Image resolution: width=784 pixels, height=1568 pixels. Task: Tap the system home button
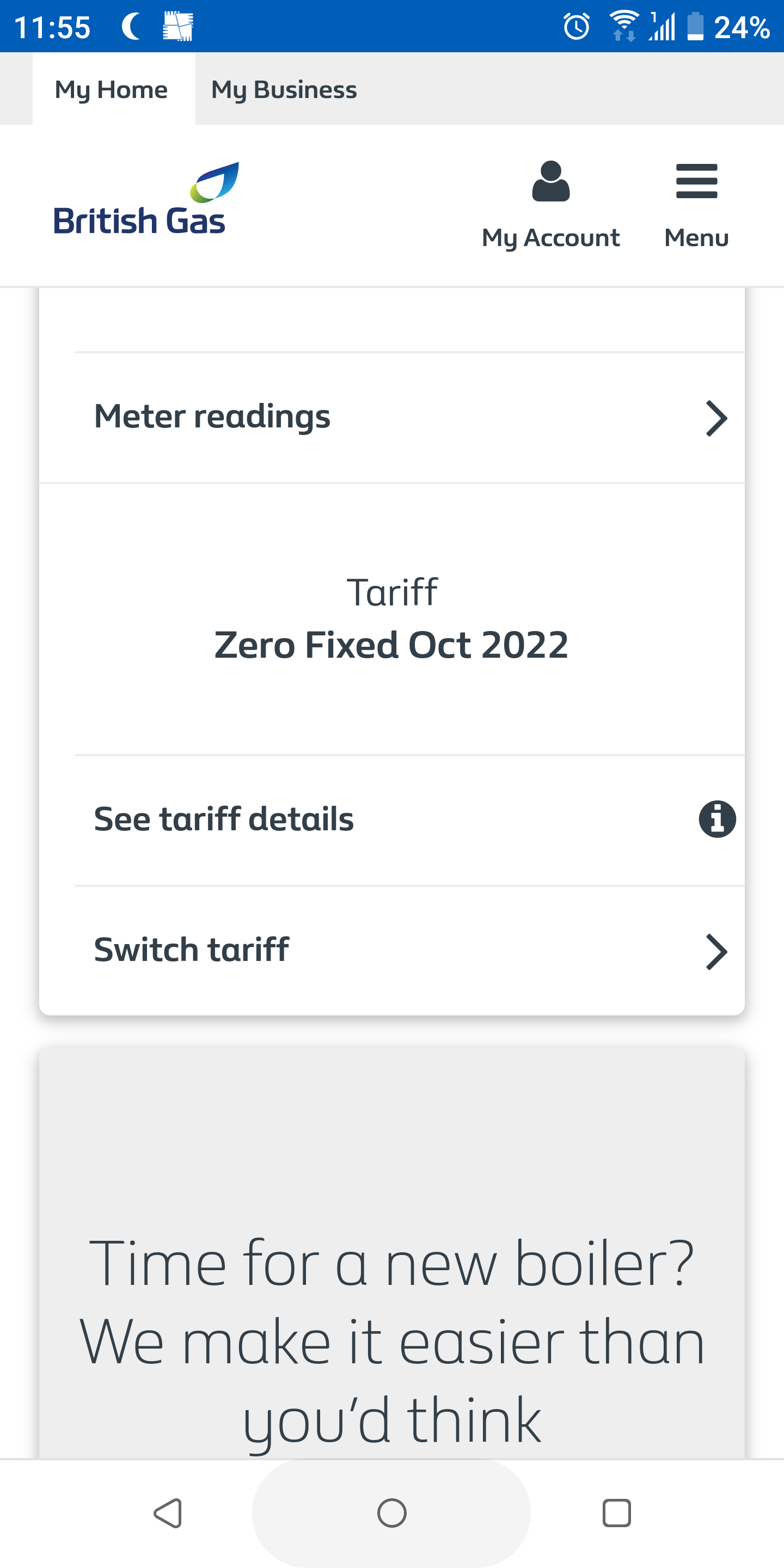pos(392,1513)
